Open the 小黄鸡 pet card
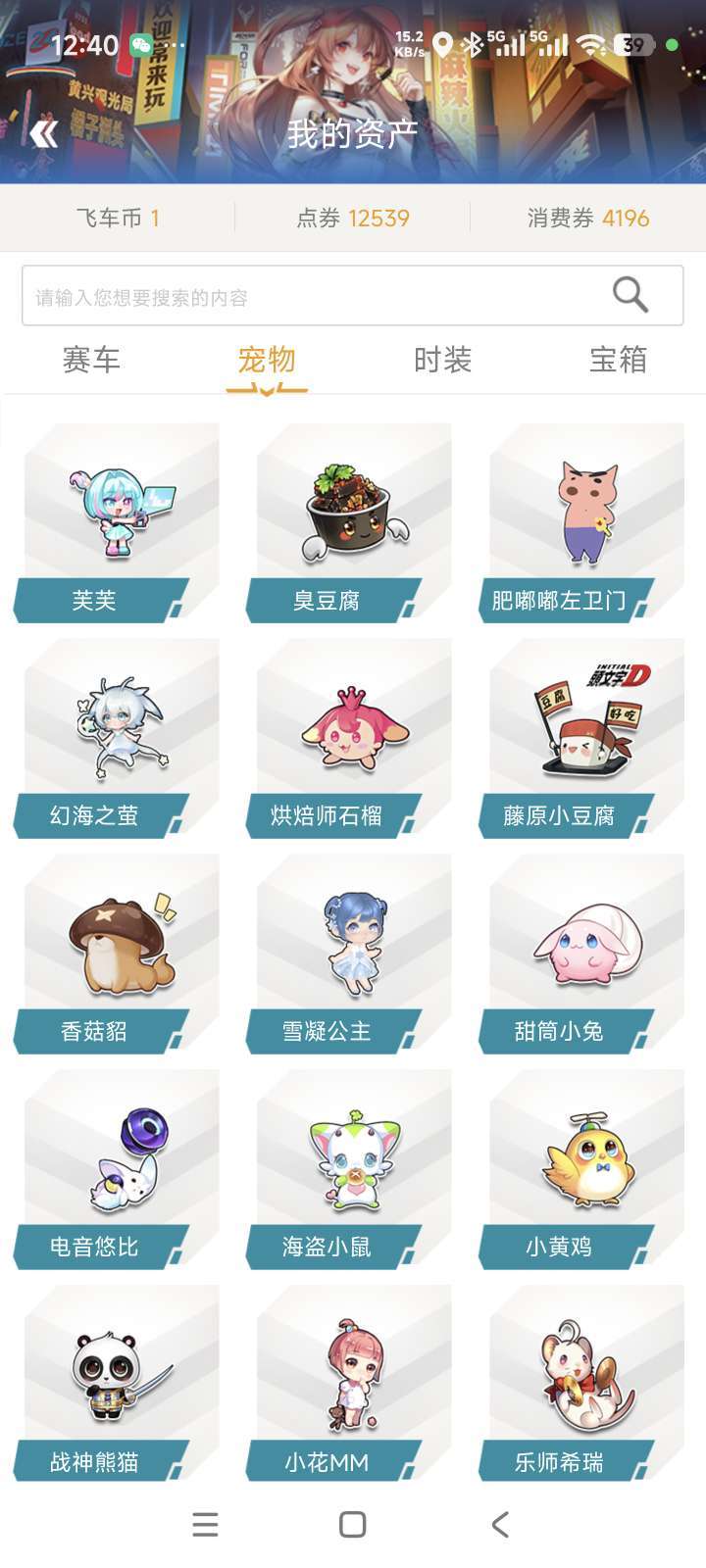The image size is (706, 1568). 585,1168
